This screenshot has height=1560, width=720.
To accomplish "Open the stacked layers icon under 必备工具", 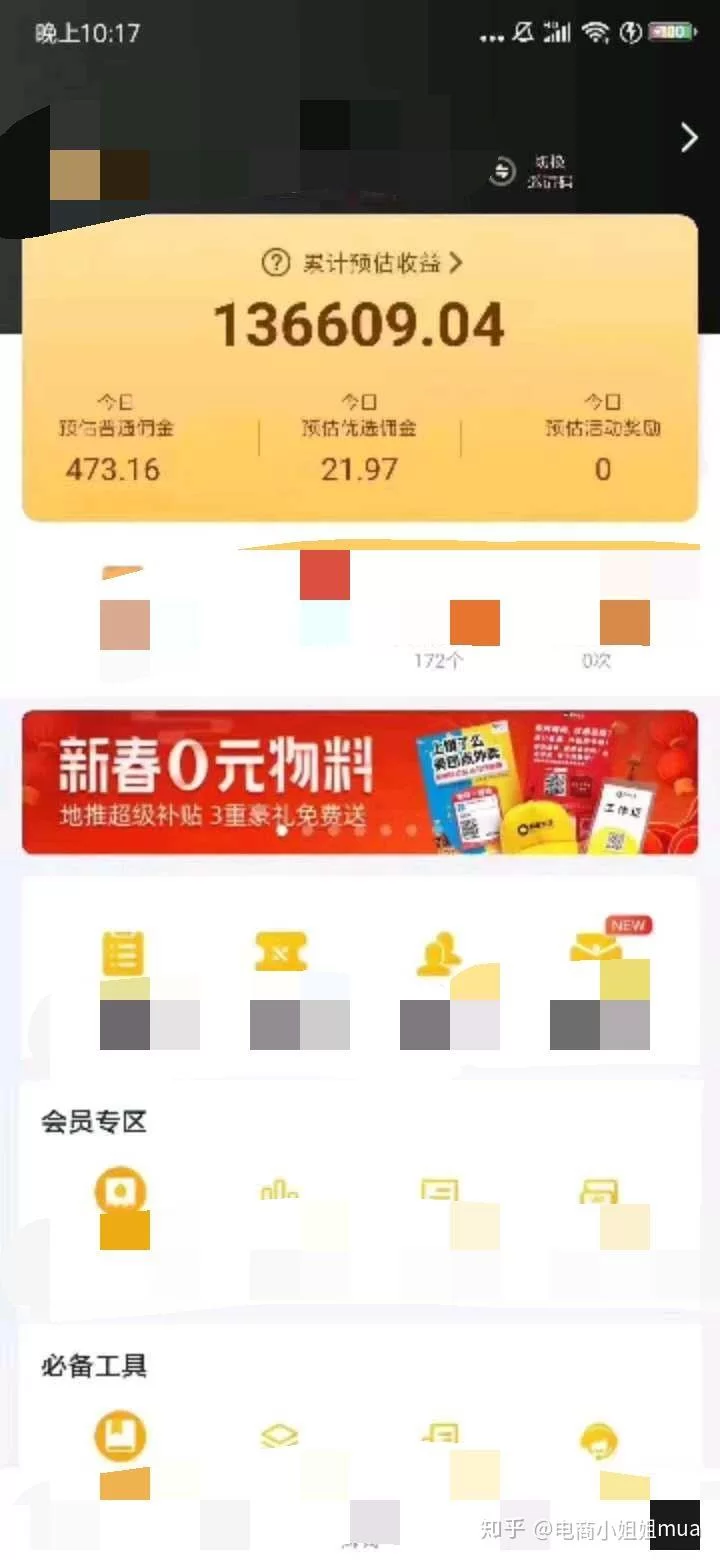I will [279, 1438].
